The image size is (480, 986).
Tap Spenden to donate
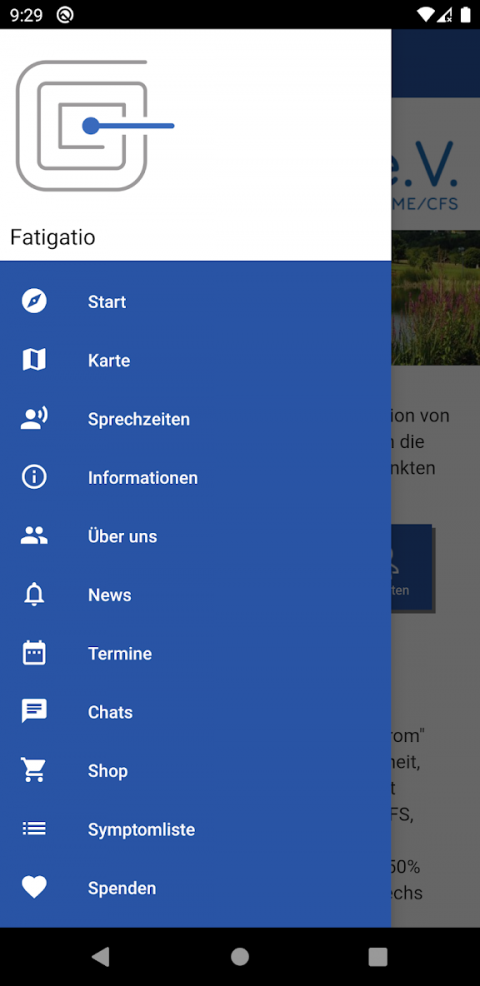pyautogui.click(x=195, y=888)
